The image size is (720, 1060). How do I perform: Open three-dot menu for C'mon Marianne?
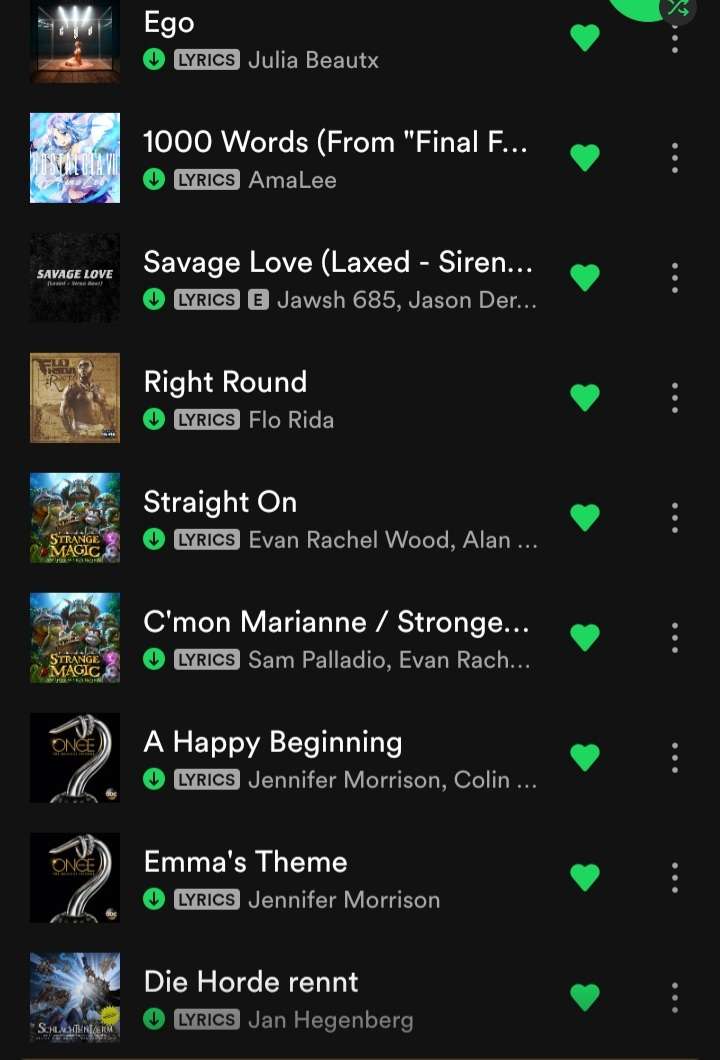[x=675, y=637]
